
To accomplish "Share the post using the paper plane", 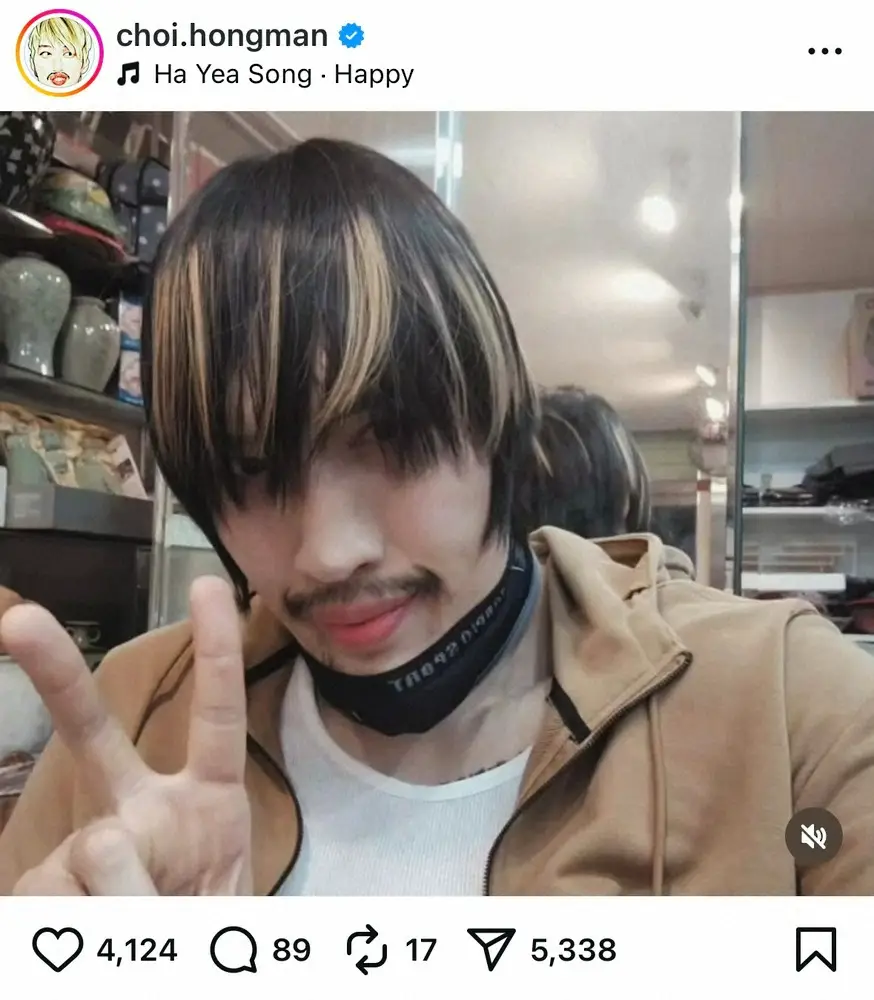I will coord(492,949).
